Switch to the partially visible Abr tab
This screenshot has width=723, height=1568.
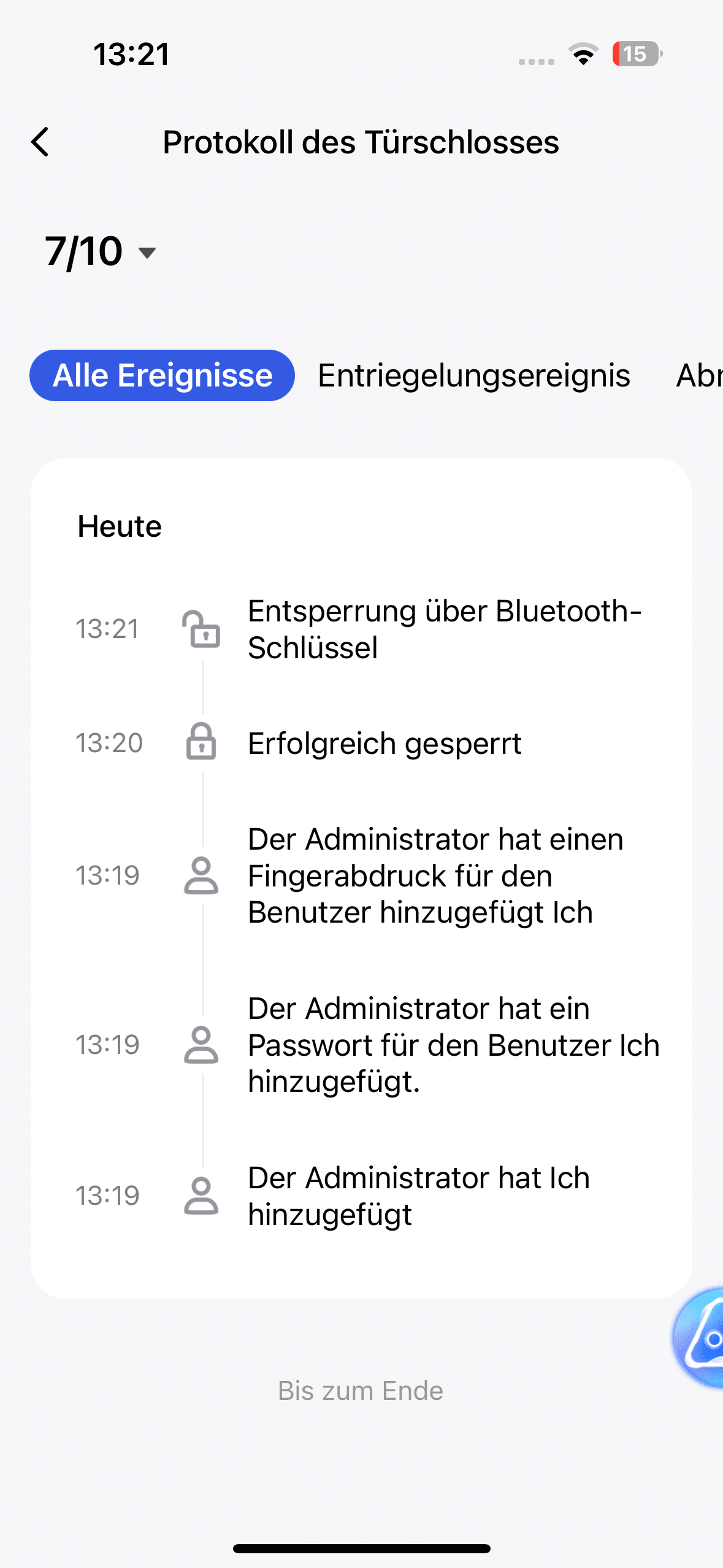(698, 375)
